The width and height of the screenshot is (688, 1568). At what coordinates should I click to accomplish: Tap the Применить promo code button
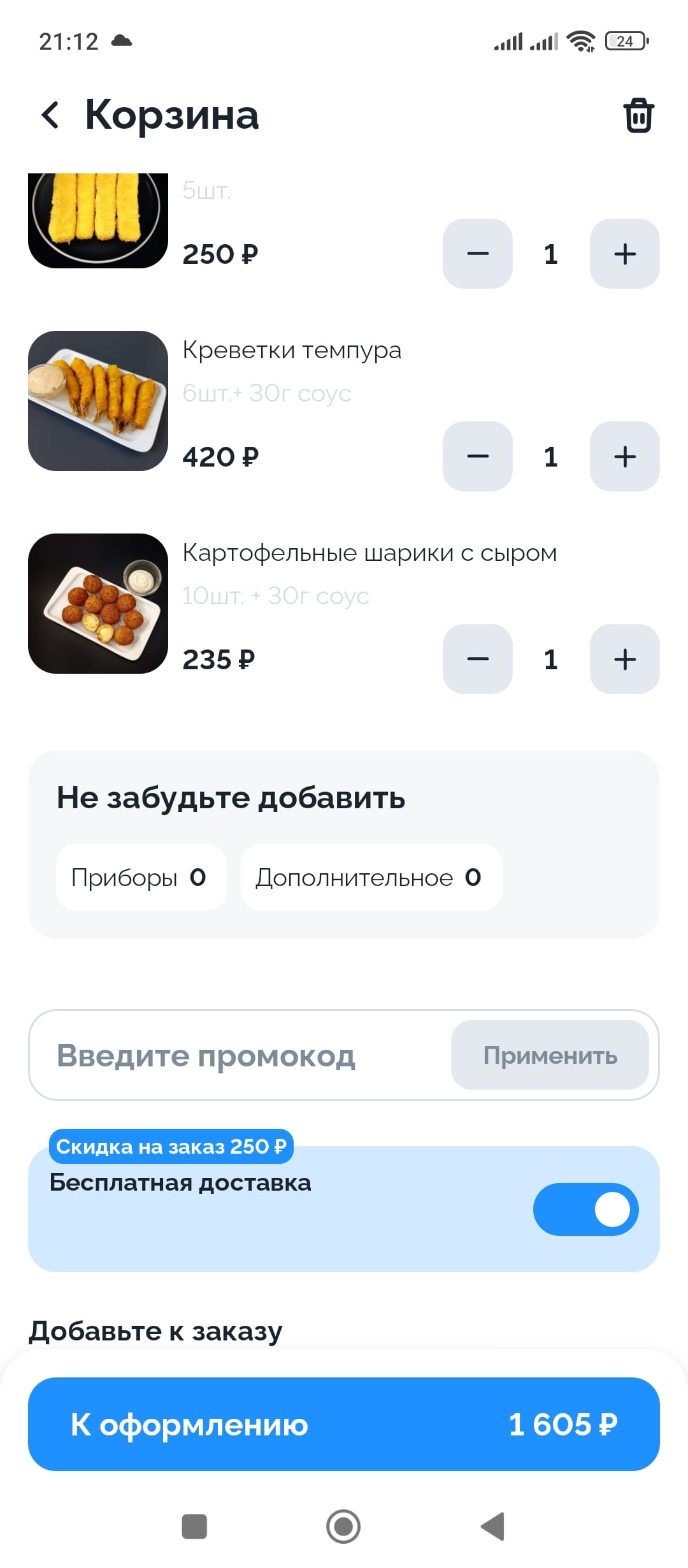pyautogui.click(x=550, y=1056)
